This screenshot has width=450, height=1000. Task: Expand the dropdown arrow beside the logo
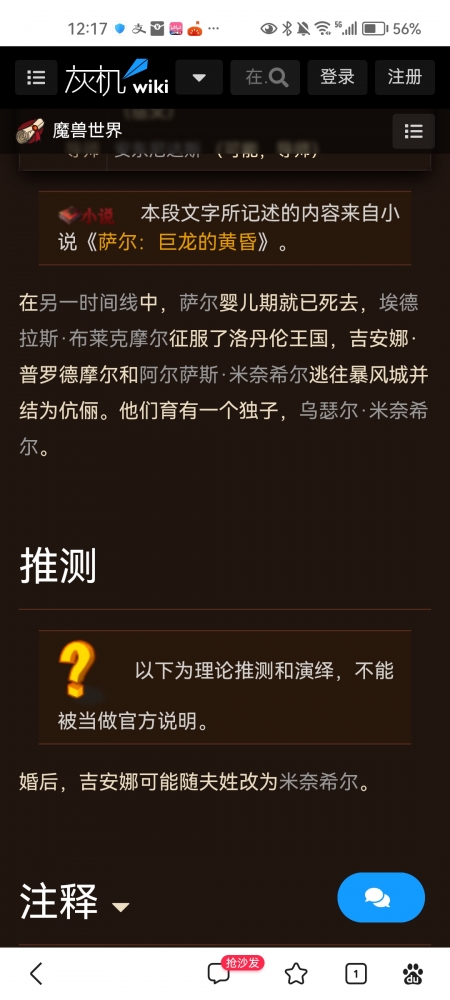tap(199, 78)
